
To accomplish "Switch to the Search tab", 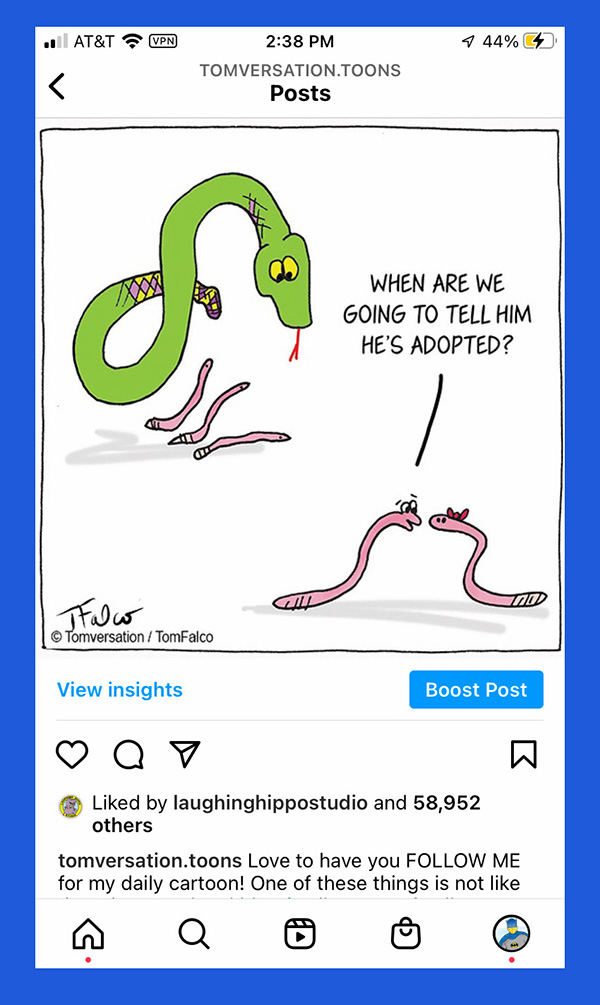I will point(193,934).
